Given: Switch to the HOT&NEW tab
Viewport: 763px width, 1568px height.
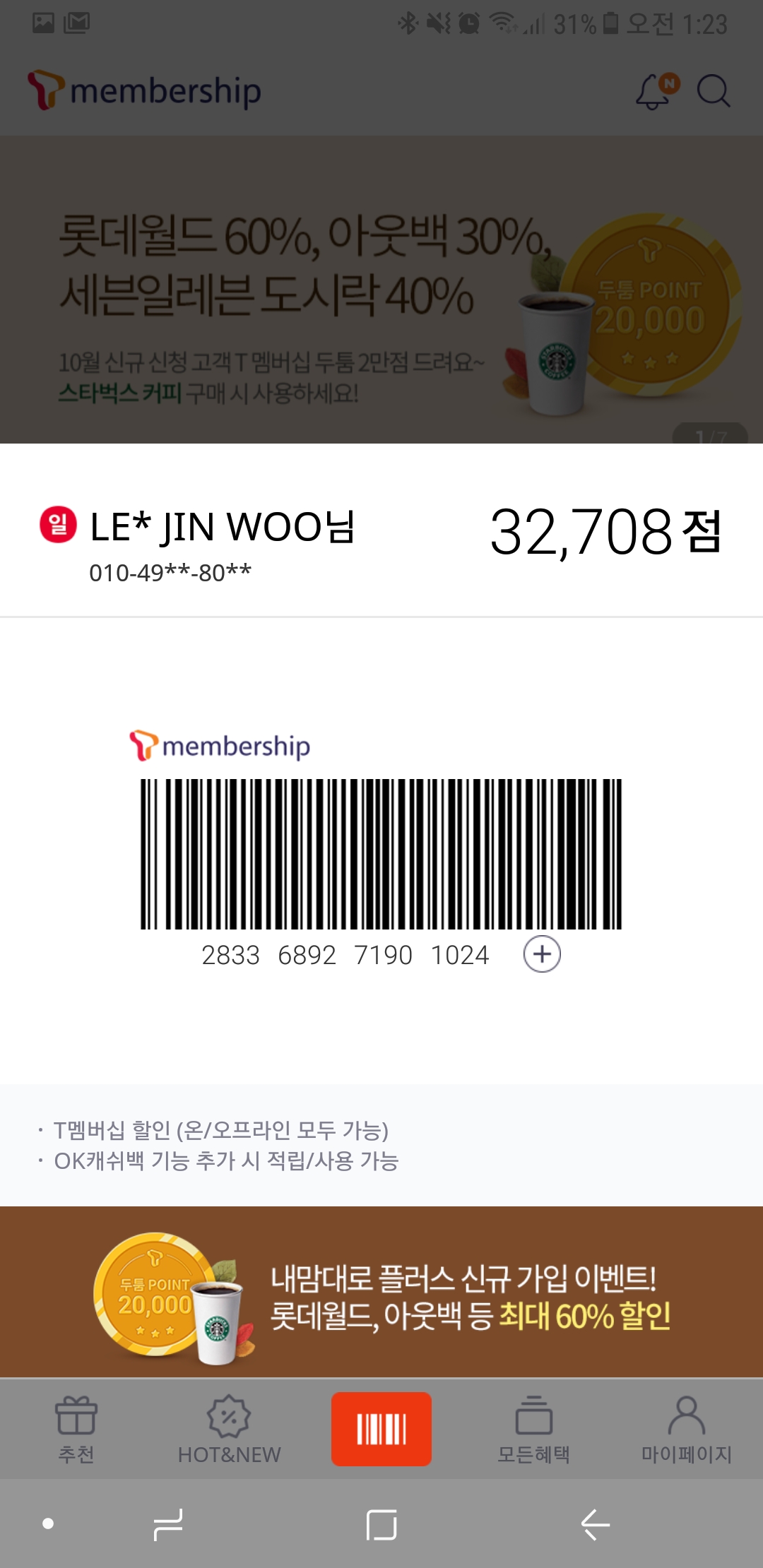Looking at the screenshot, I should coord(229,1430).
